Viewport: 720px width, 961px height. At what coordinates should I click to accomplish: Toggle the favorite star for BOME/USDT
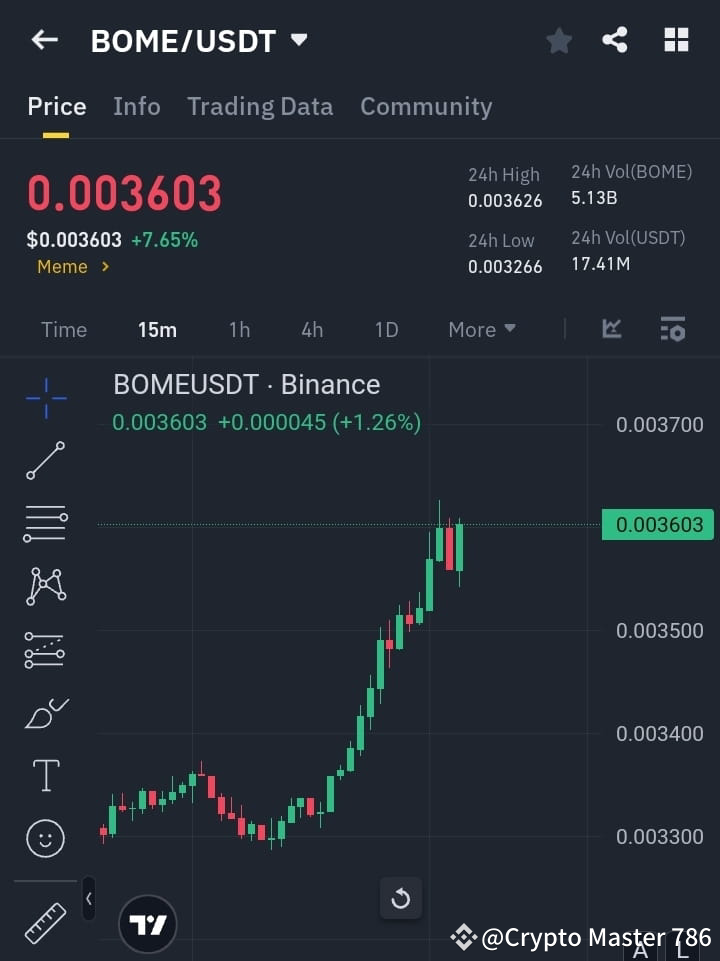pos(558,40)
